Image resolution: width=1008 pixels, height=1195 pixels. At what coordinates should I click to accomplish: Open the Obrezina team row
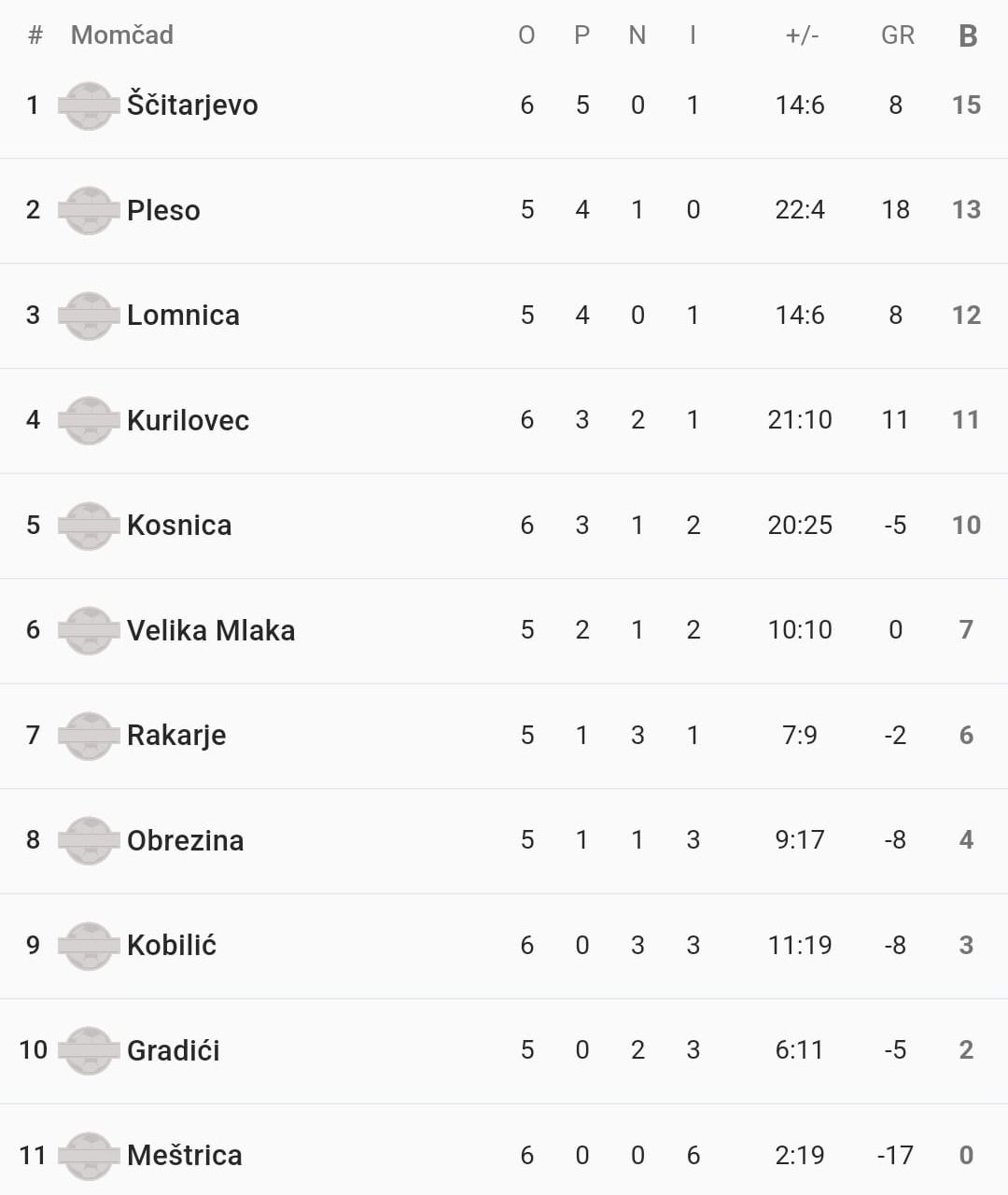(185, 840)
